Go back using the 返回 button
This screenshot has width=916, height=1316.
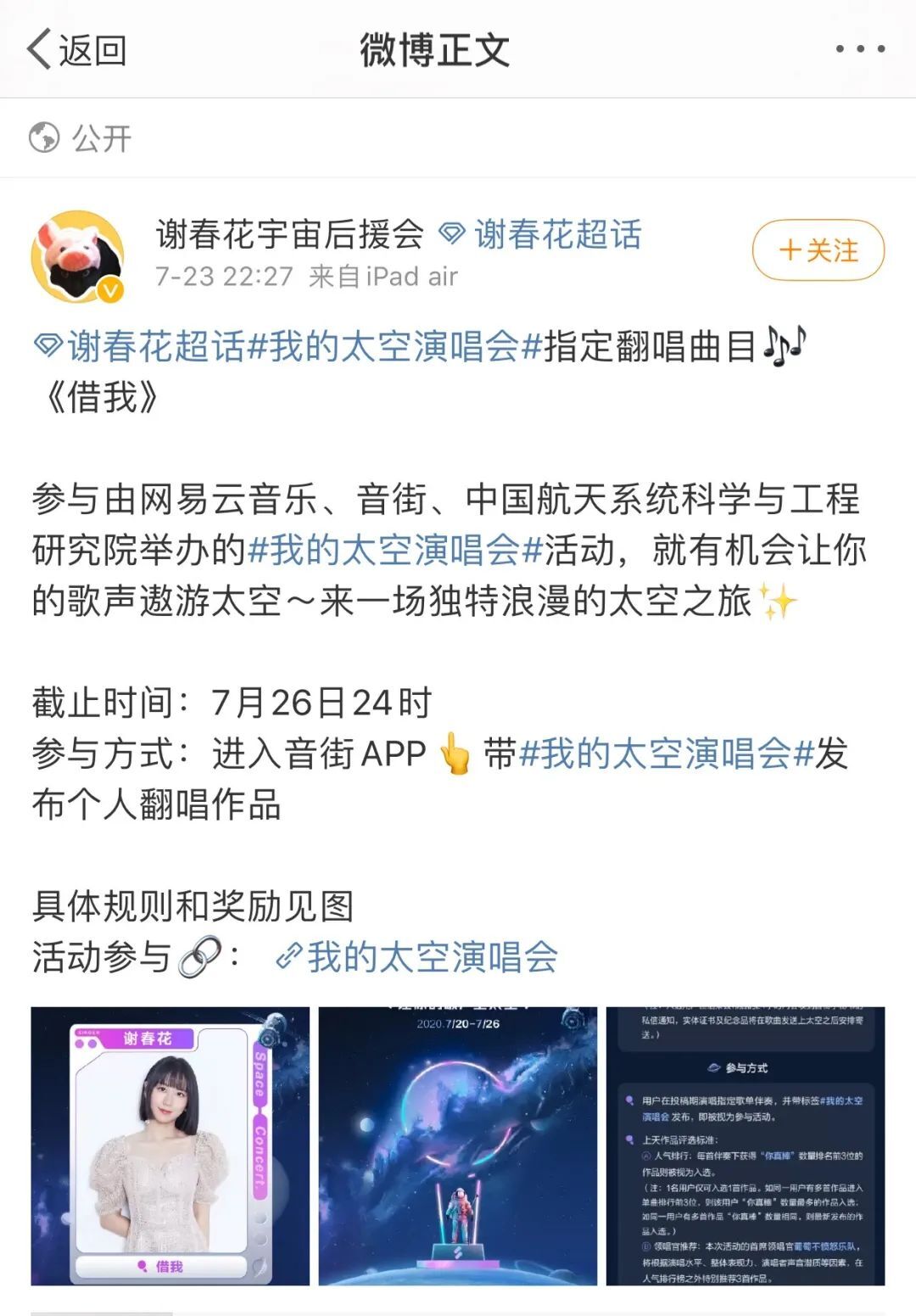point(76,50)
